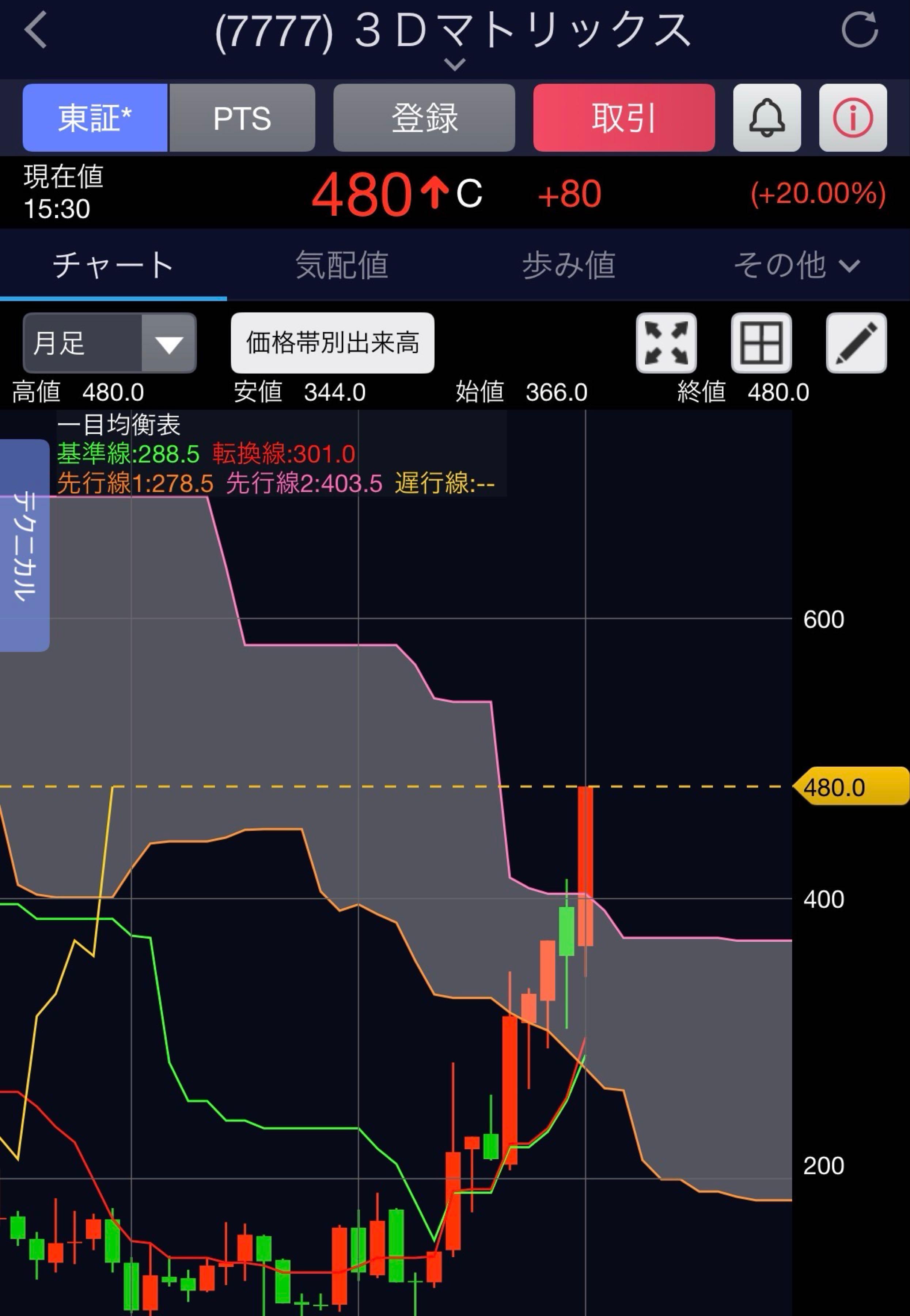Open the chart grid layout icon

tap(761, 343)
